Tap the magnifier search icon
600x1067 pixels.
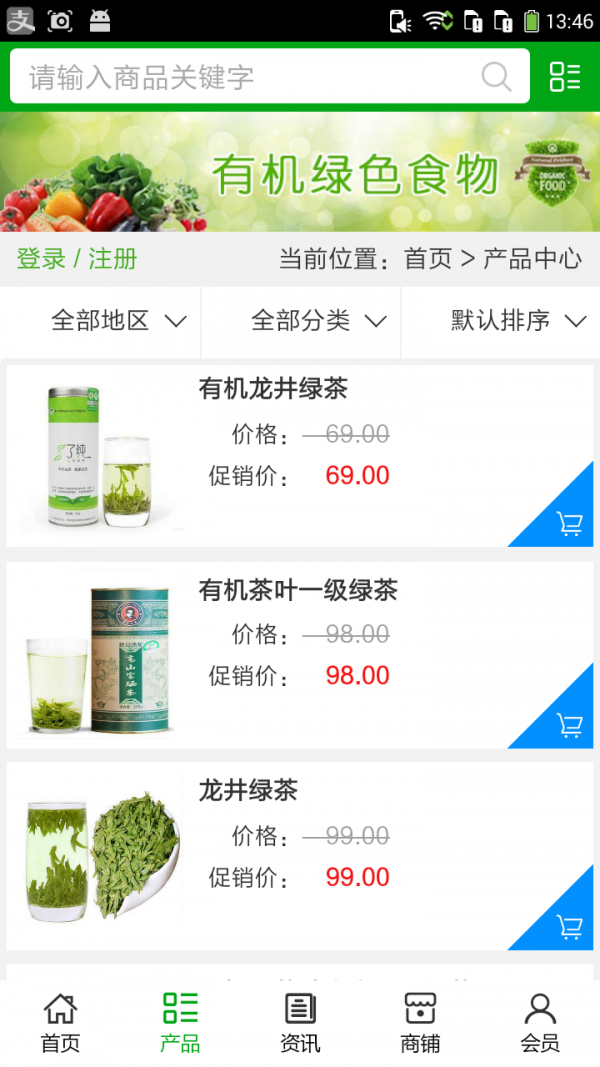coord(496,77)
